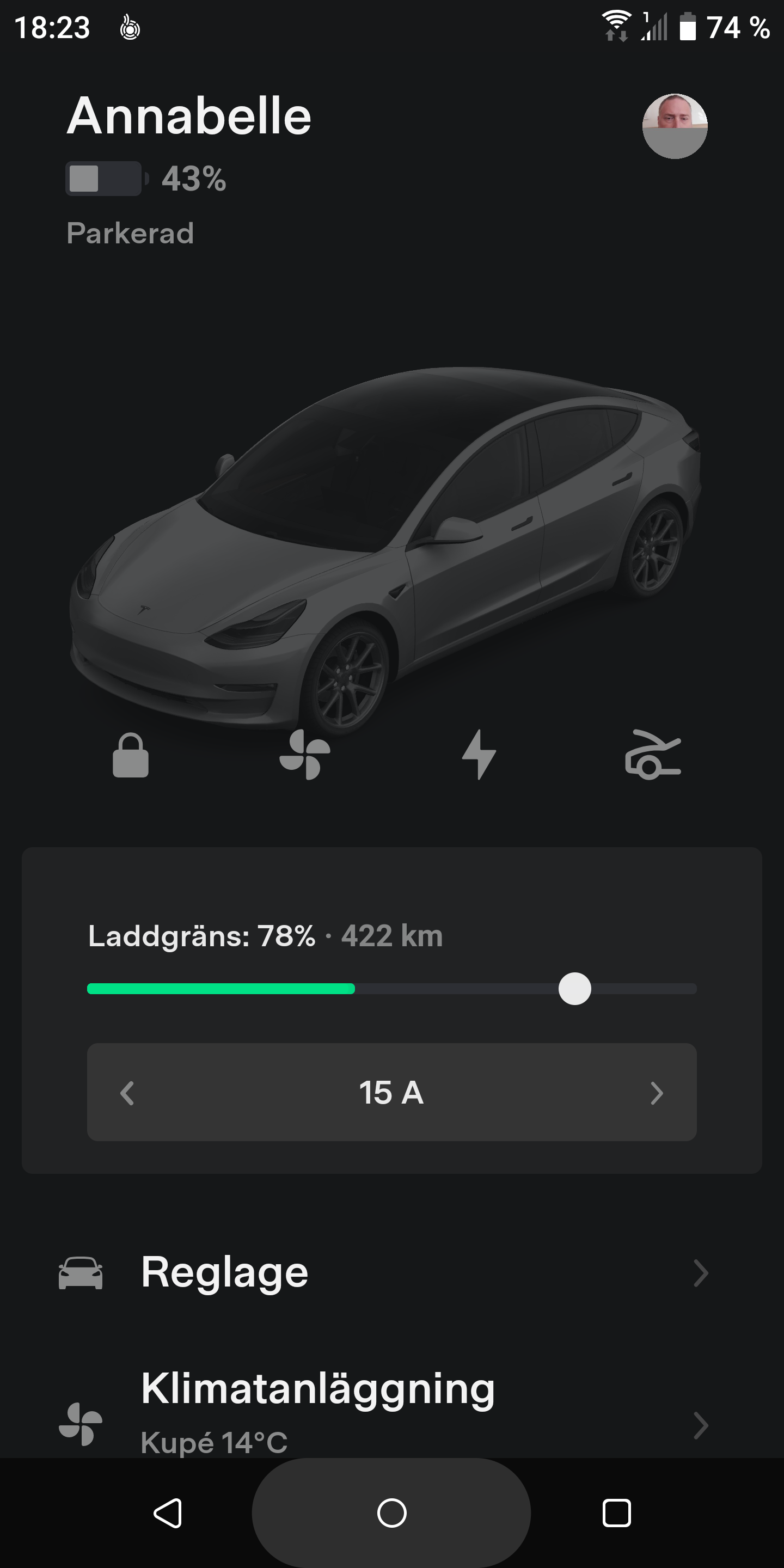Go back with system back button
The image size is (784, 1568).
(168, 1513)
